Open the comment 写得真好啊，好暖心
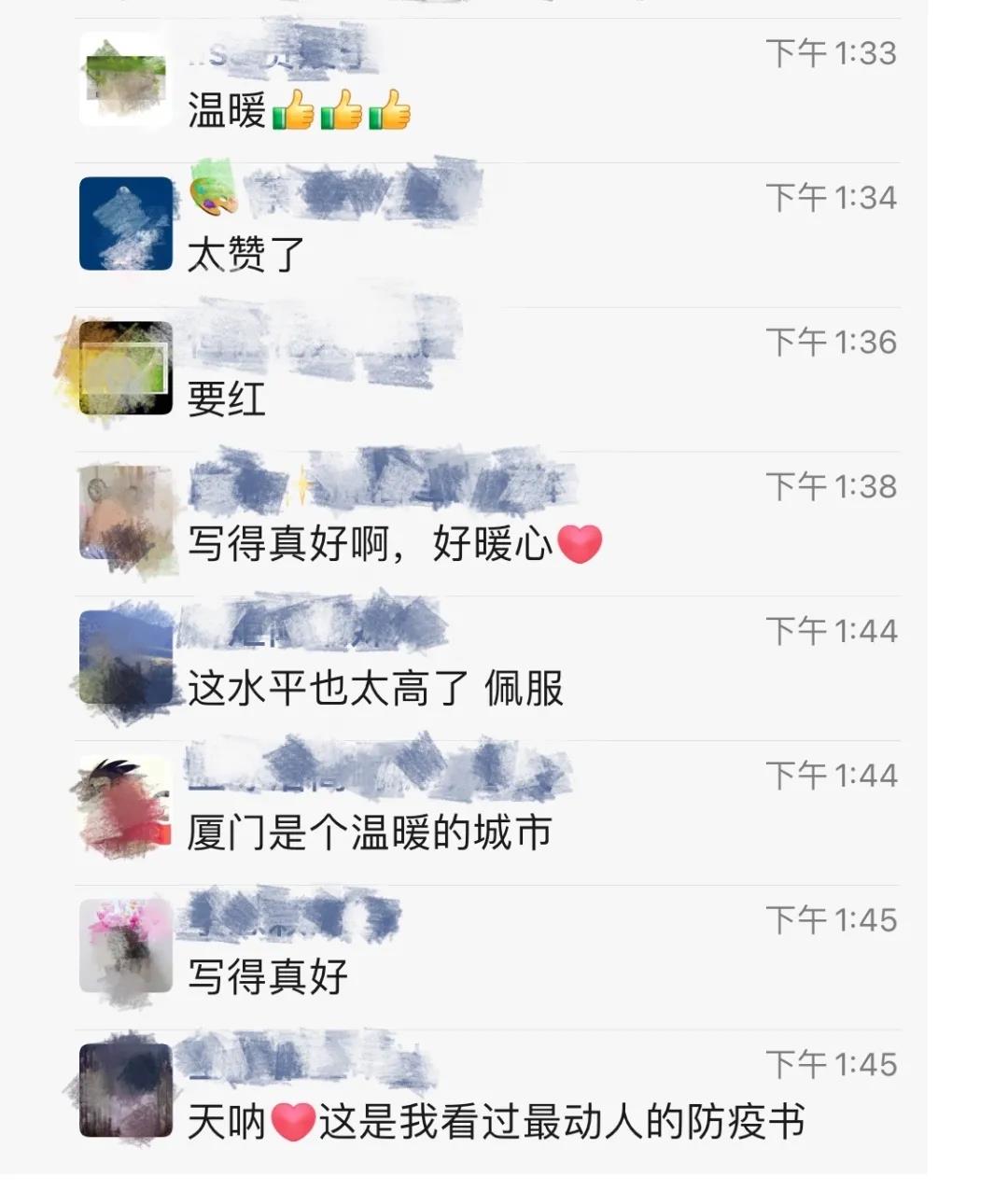Screen dimensions: 1008x1204 (x=395, y=543)
